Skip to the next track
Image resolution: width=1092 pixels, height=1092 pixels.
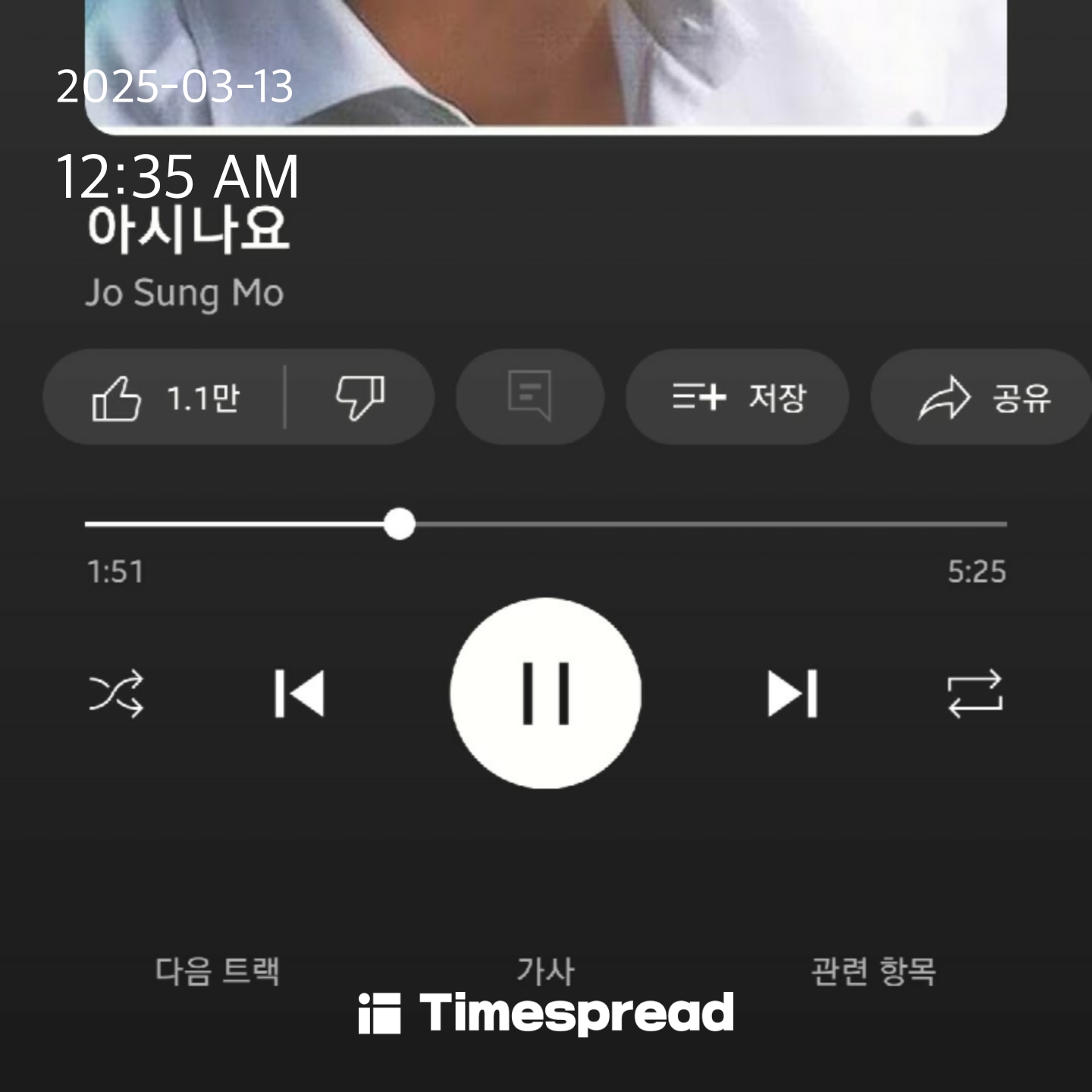pos(792,693)
